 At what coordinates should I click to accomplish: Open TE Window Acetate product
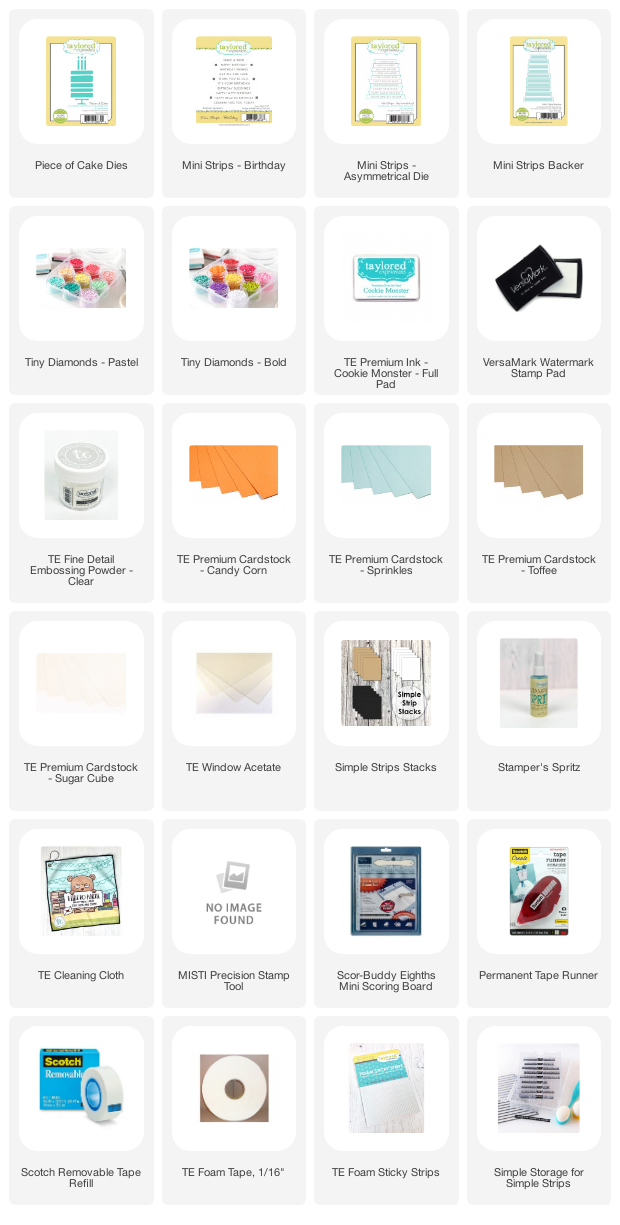[234, 711]
